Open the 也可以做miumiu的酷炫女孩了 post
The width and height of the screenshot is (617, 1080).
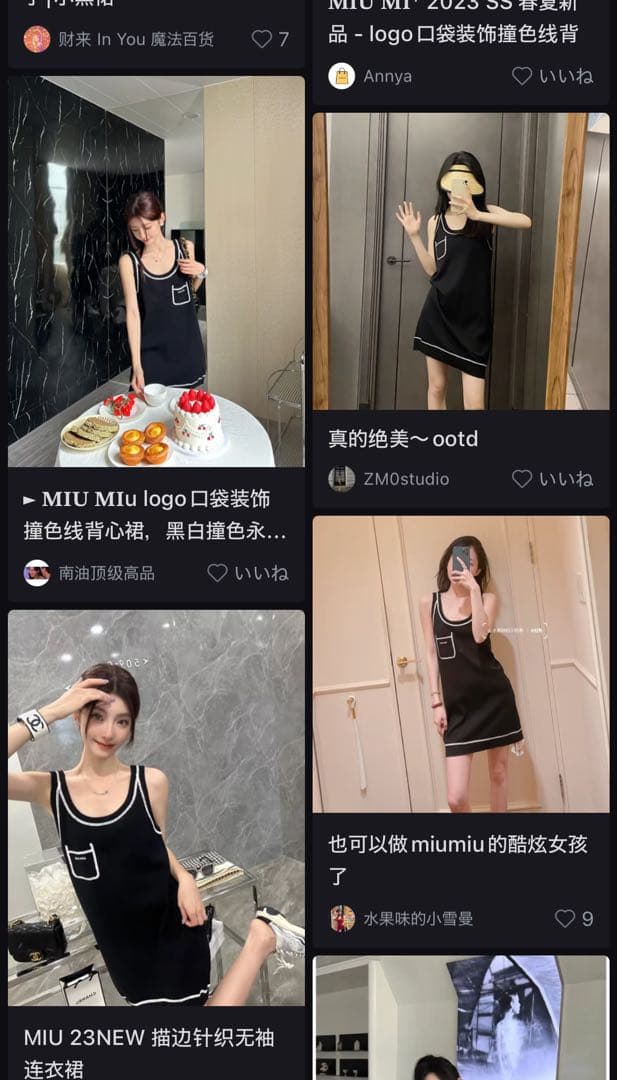(461, 664)
